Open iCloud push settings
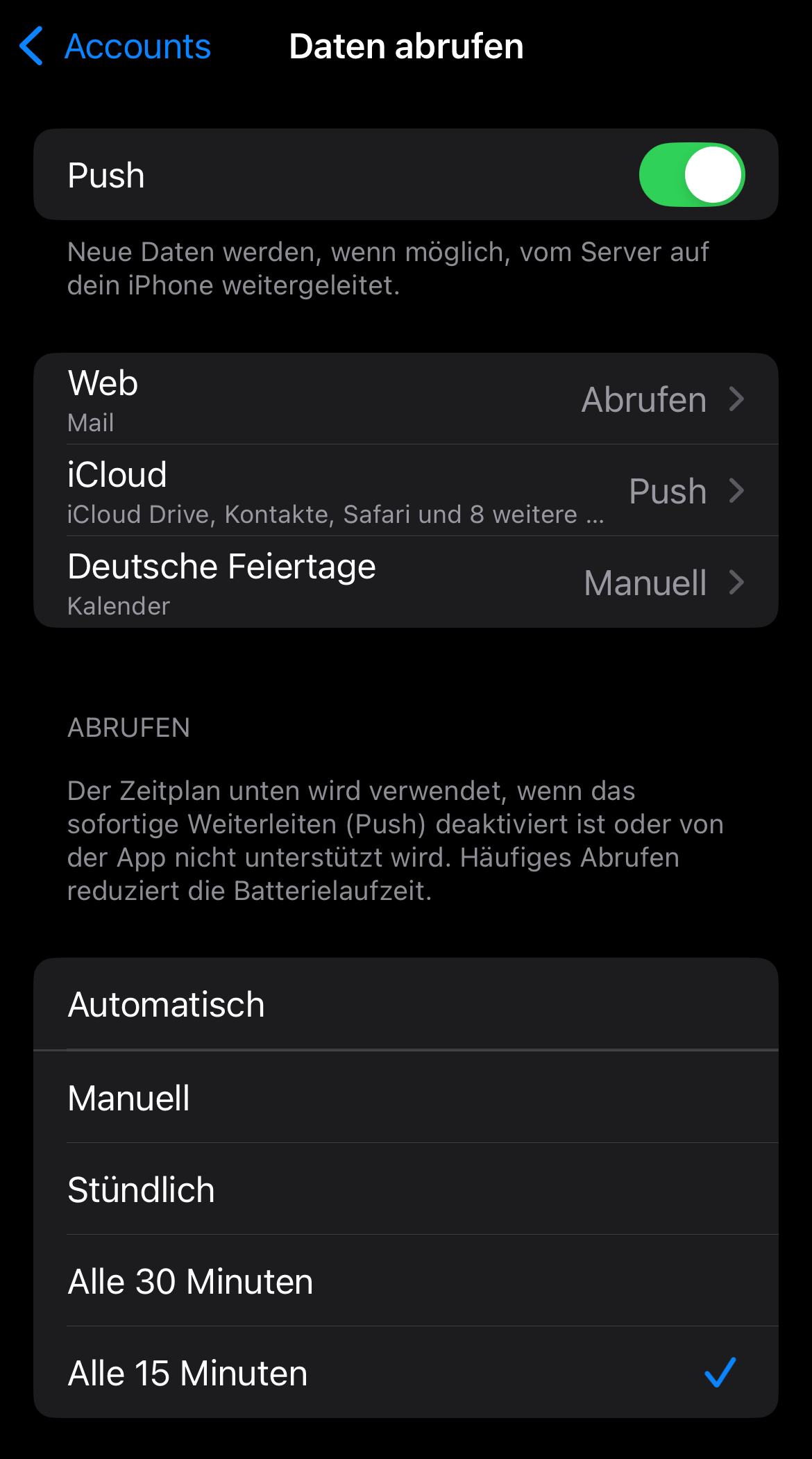Viewport: 812px width, 1459px height. [405, 491]
